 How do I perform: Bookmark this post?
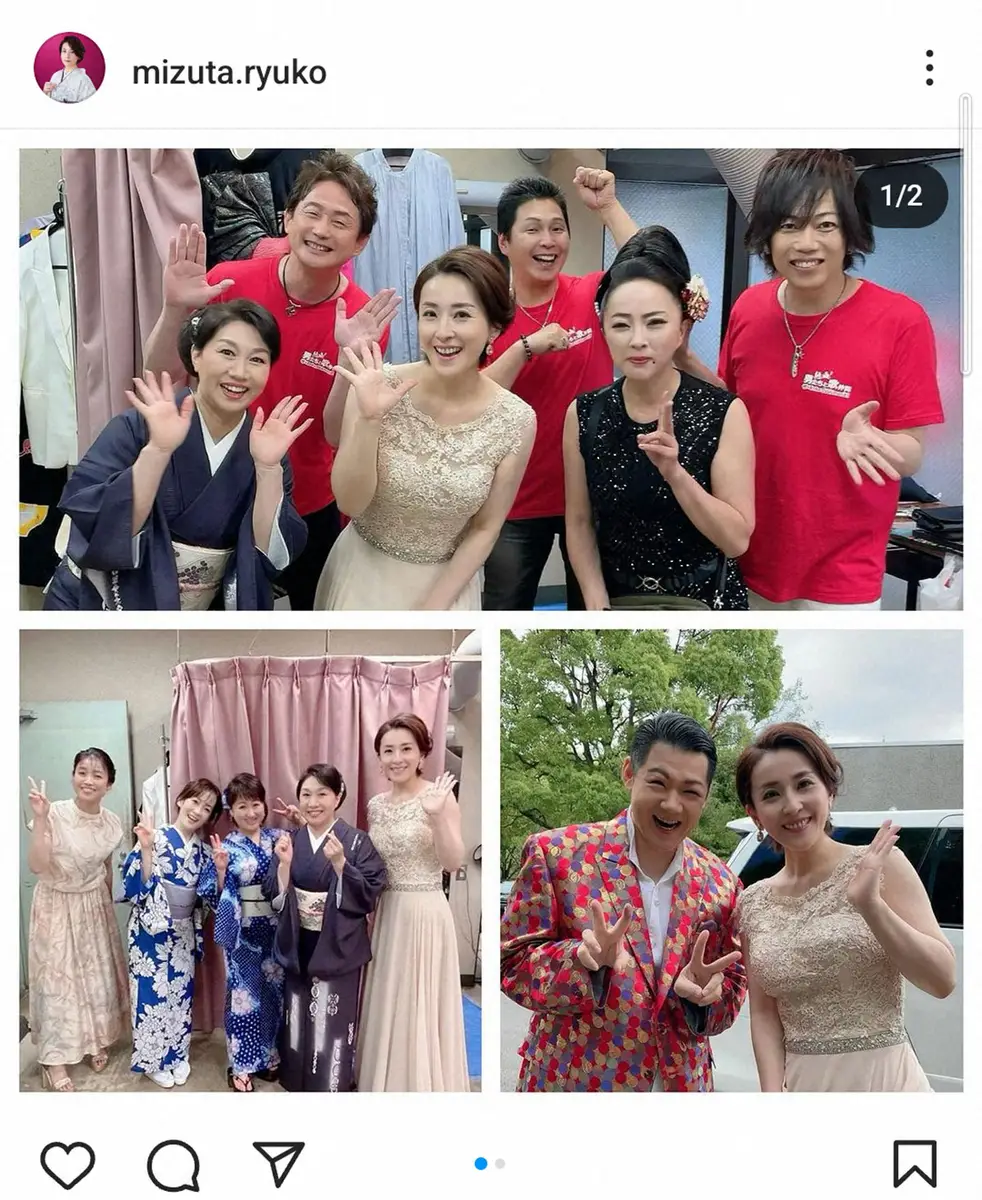pos(914,1165)
